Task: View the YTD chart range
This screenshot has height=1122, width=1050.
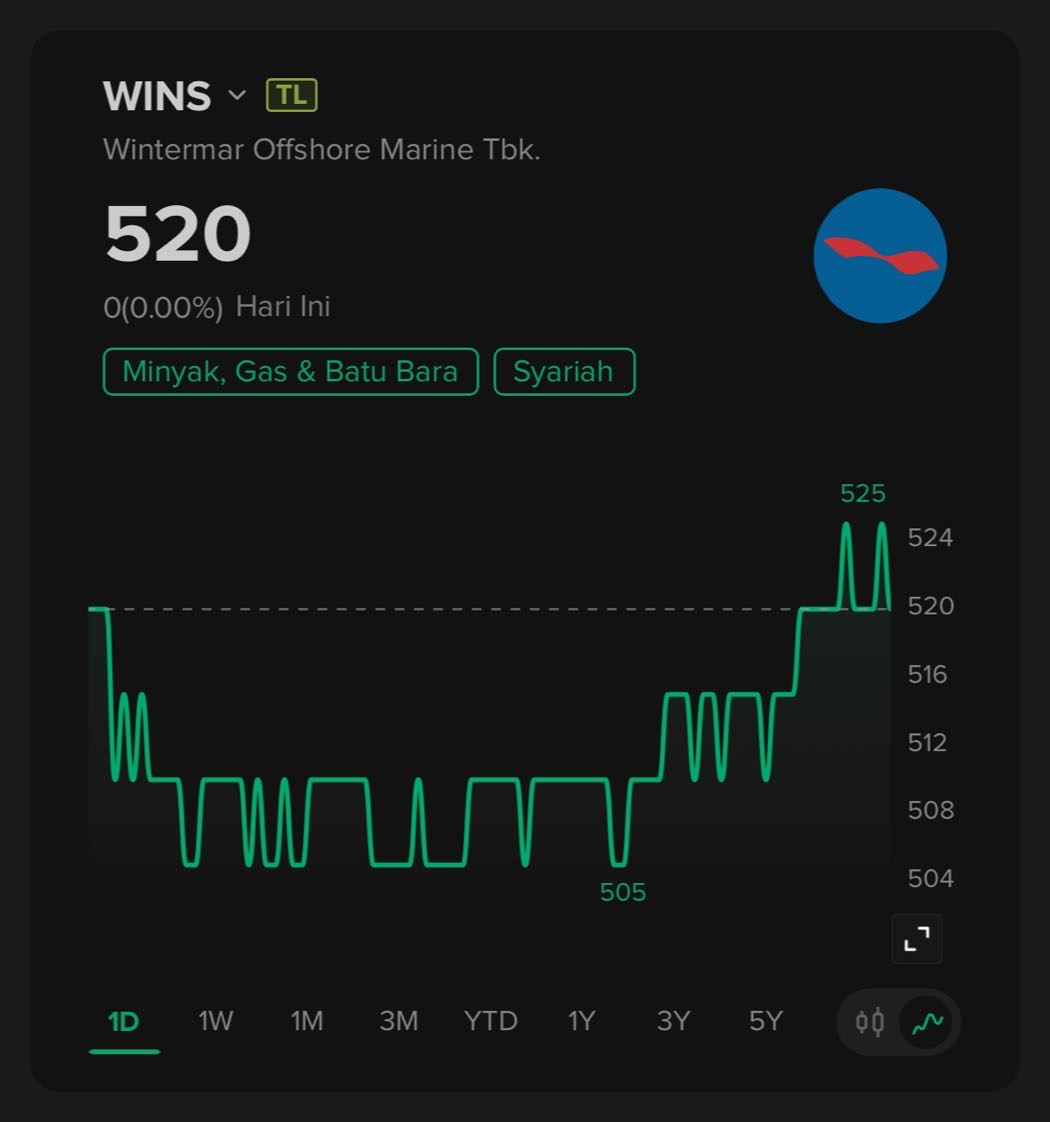Action: coord(490,1021)
